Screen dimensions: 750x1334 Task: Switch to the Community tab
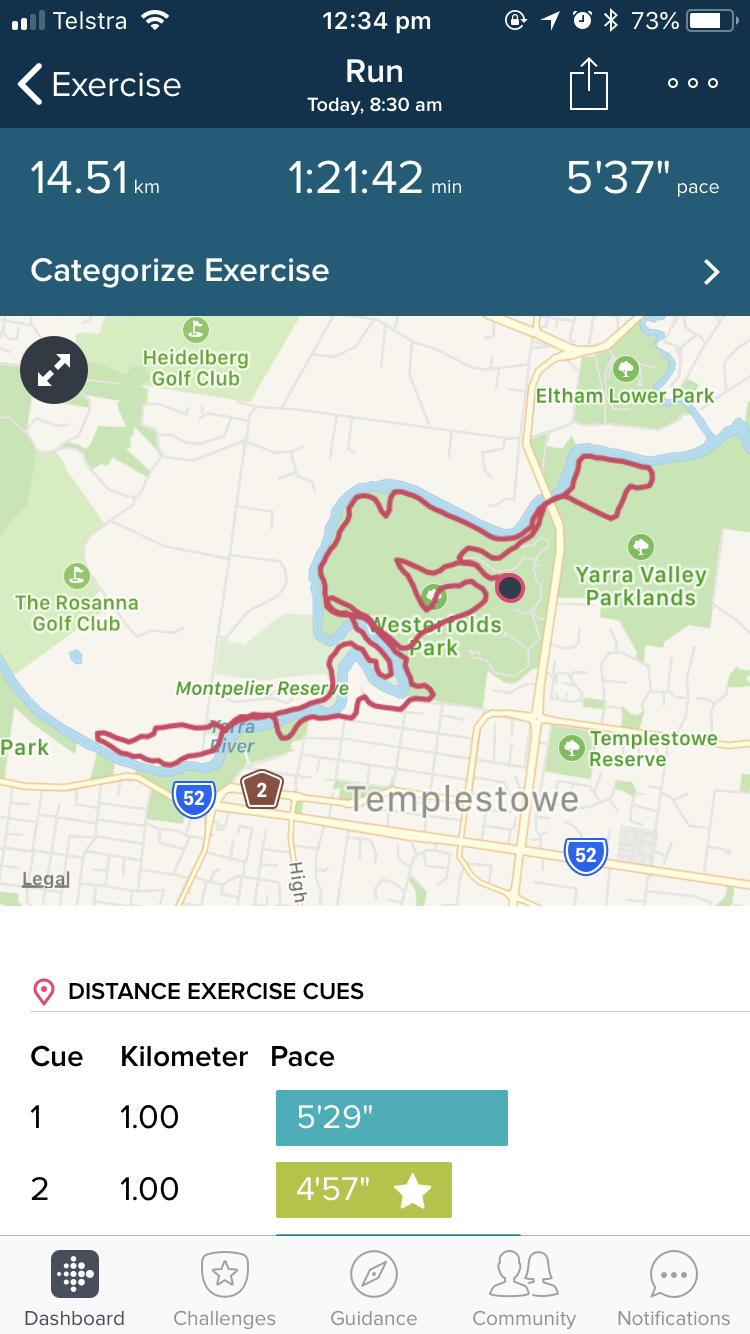click(524, 1290)
